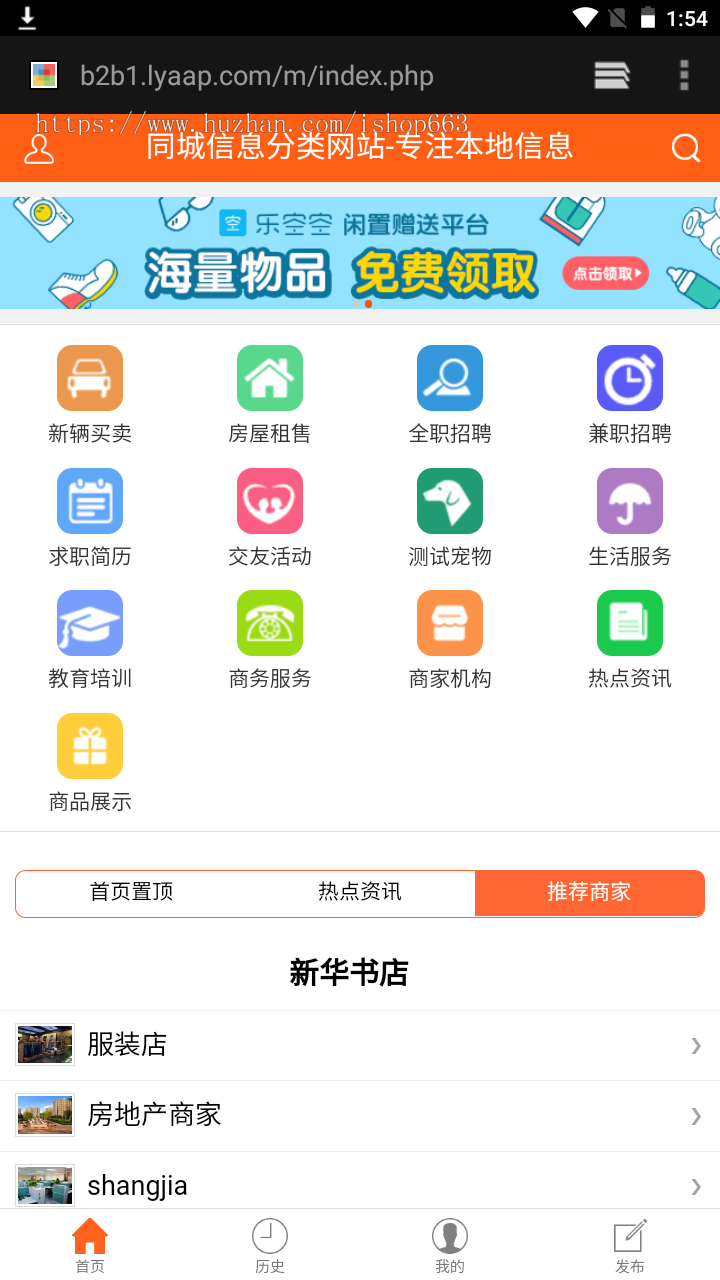Open the 生活服务 category
The width and height of the screenshot is (720, 1280).
point(630,517)
